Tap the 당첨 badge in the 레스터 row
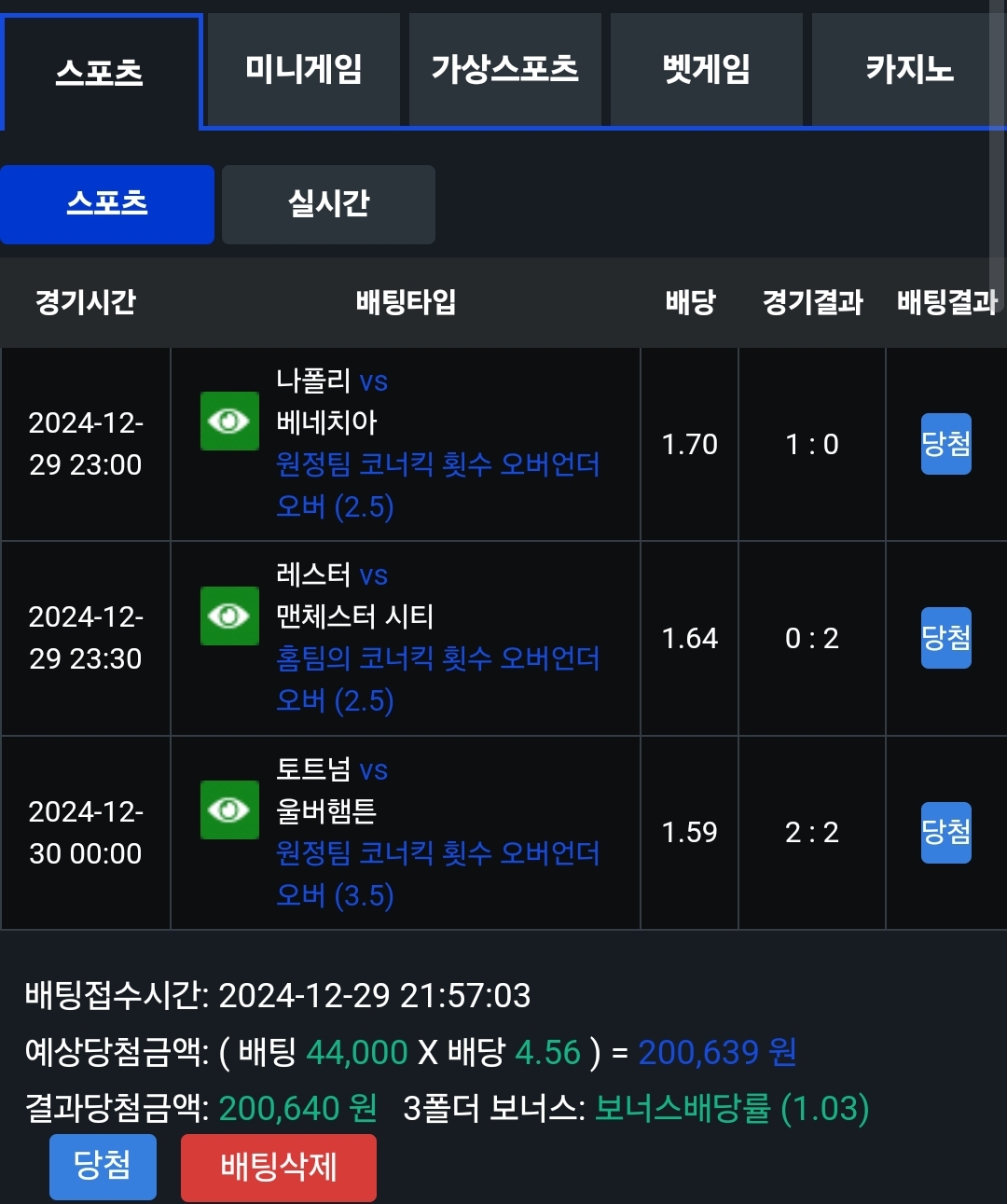 (x=945, y=638)
